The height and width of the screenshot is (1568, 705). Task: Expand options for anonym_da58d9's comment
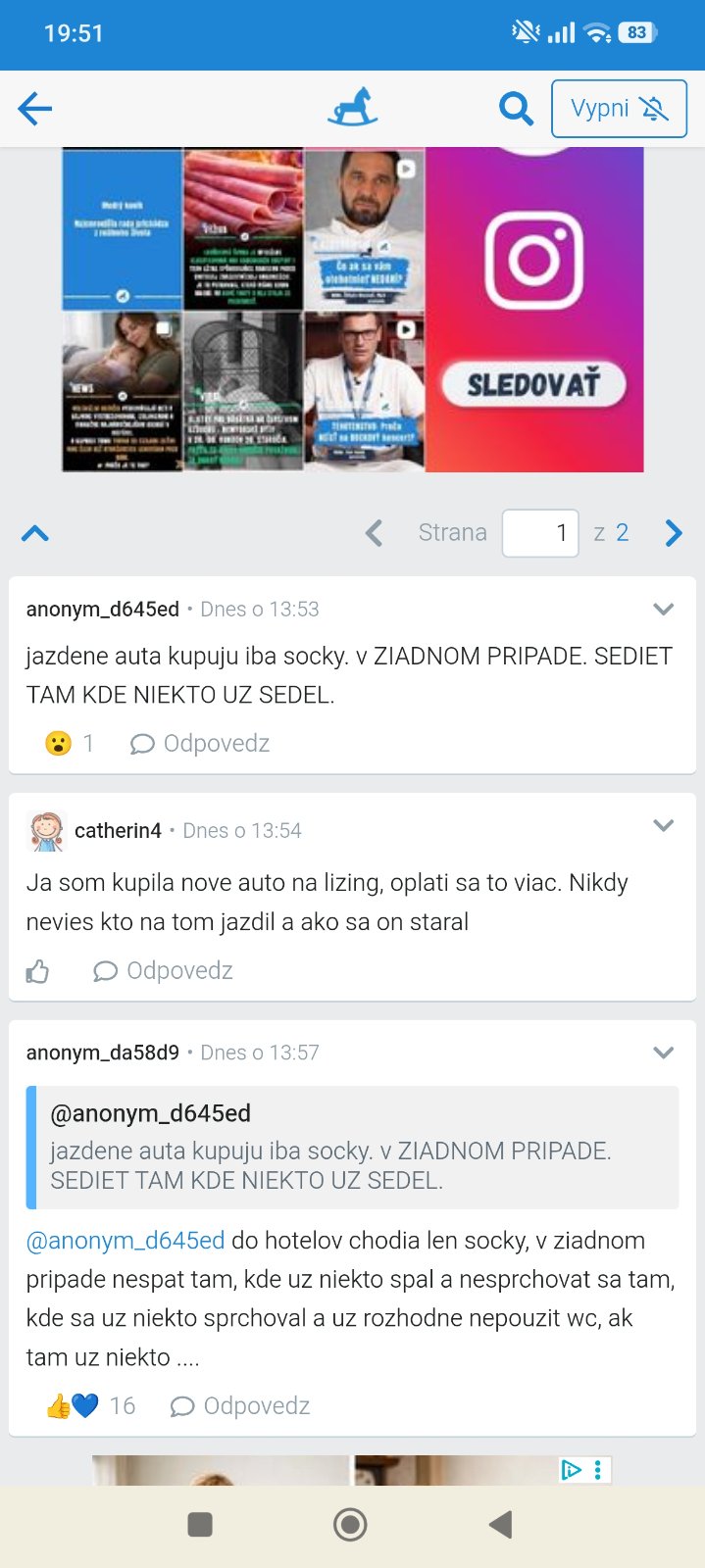(663, 1053)
